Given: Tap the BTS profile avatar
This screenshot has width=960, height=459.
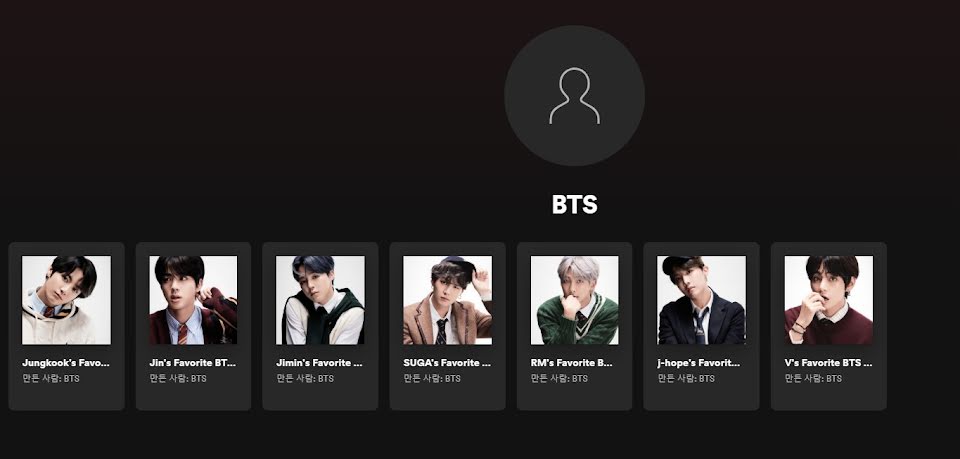Looking at the screenshot, I should [x=574, y=95].
